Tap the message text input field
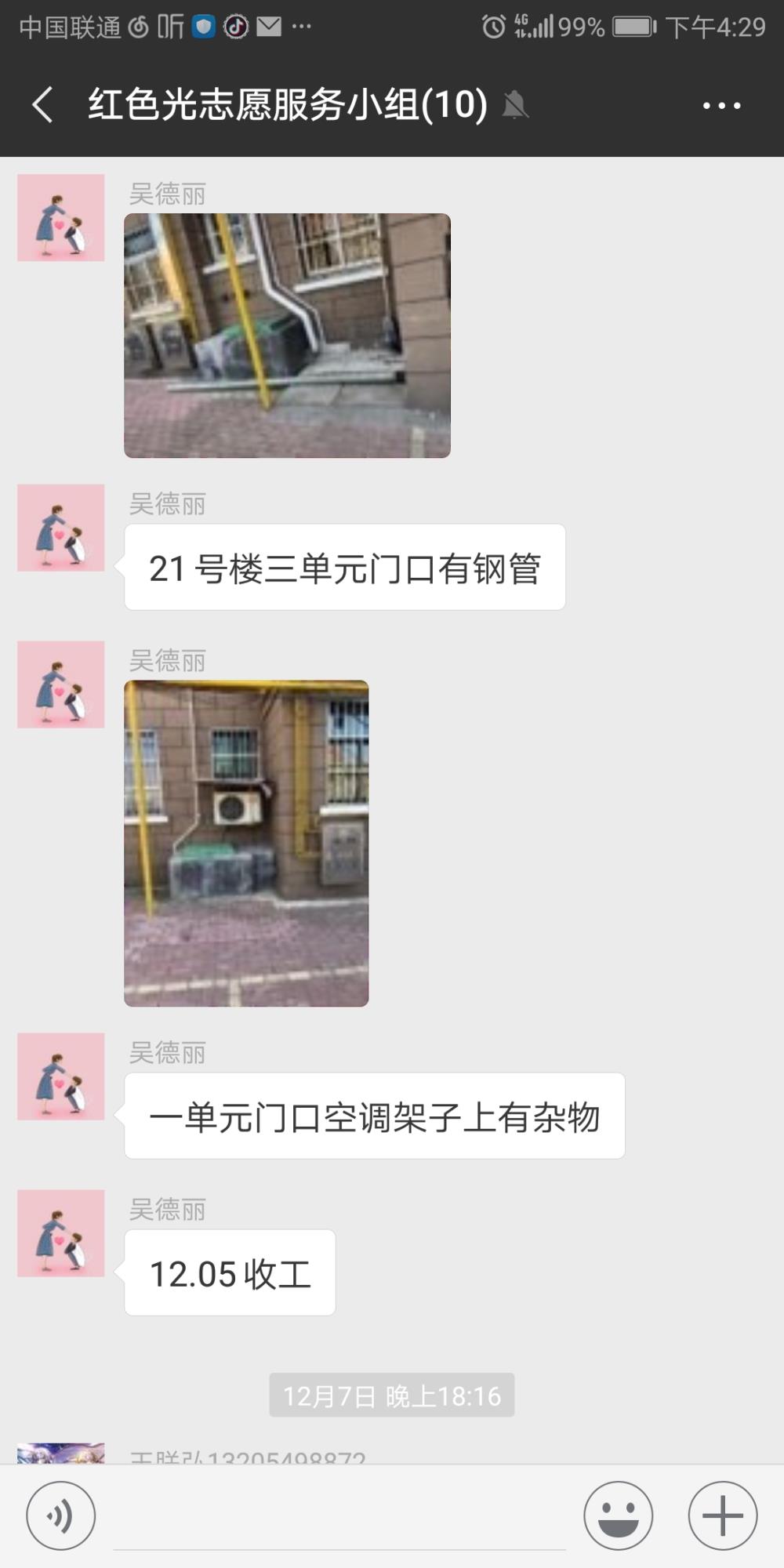Viewport: 784px width, 1568px height. [x=339, y=1517]
